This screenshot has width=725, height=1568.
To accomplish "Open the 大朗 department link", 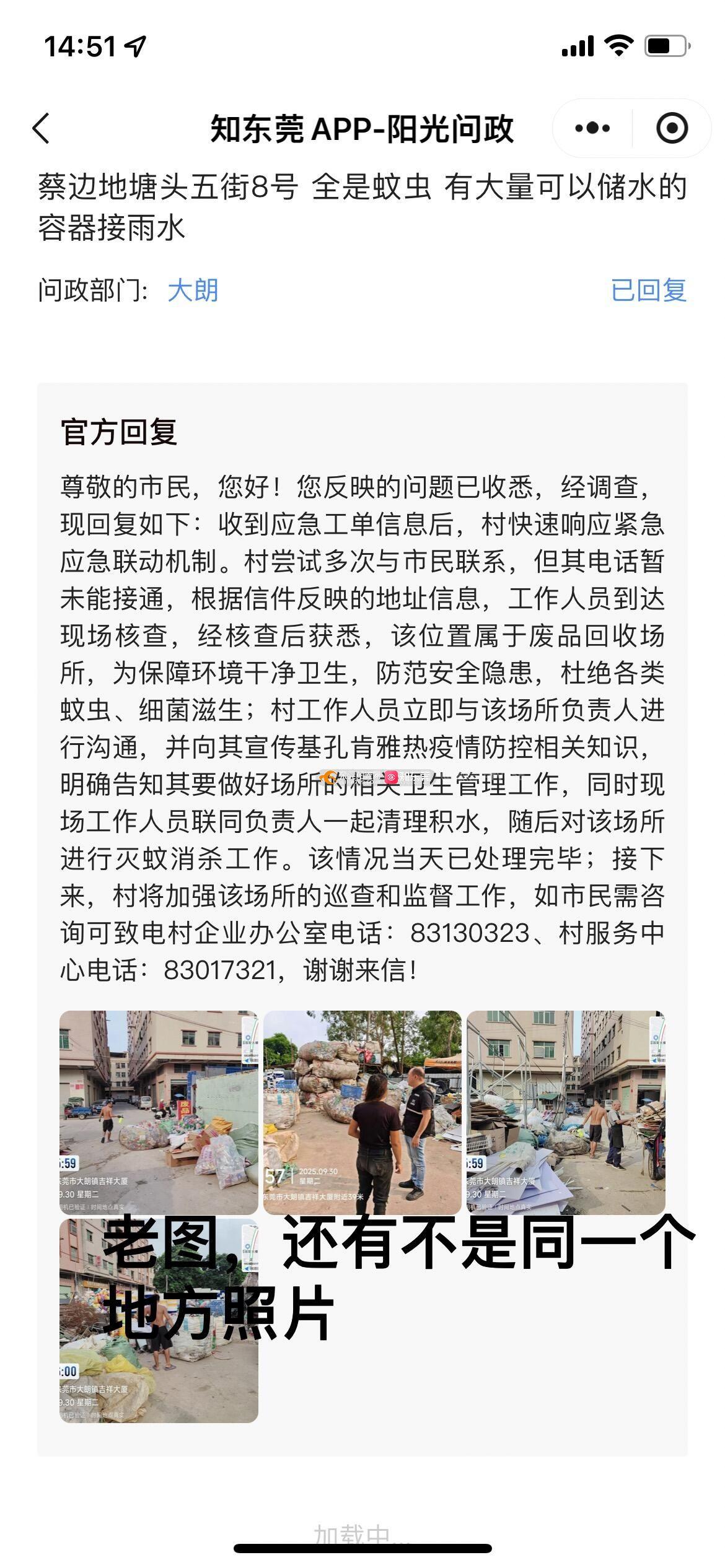I will 193,290.
